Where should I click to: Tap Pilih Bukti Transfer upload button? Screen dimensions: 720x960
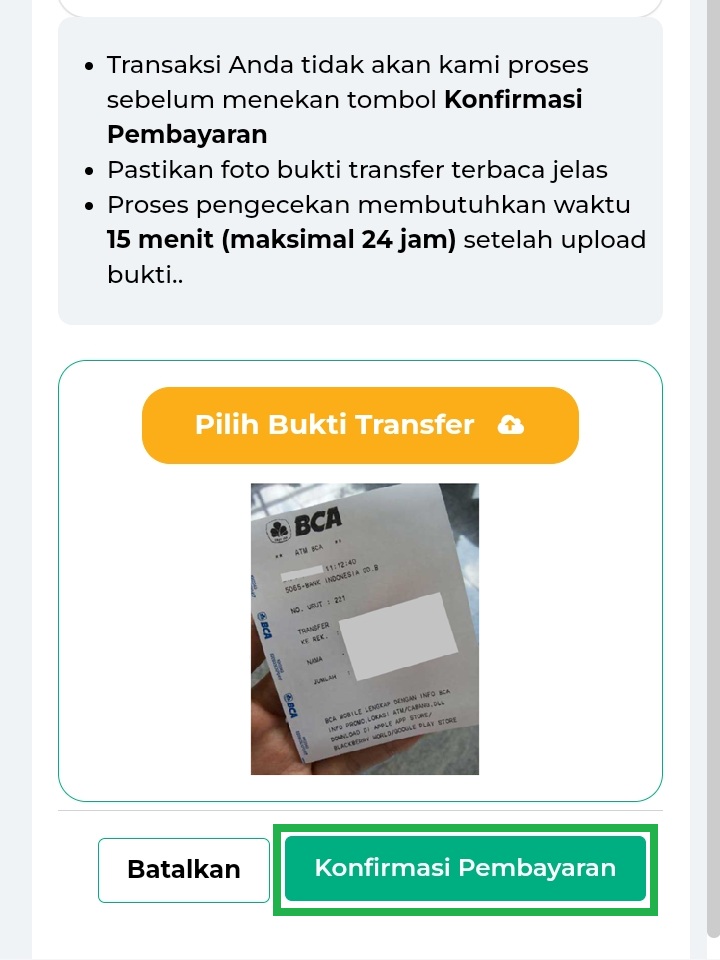(360, 425)
